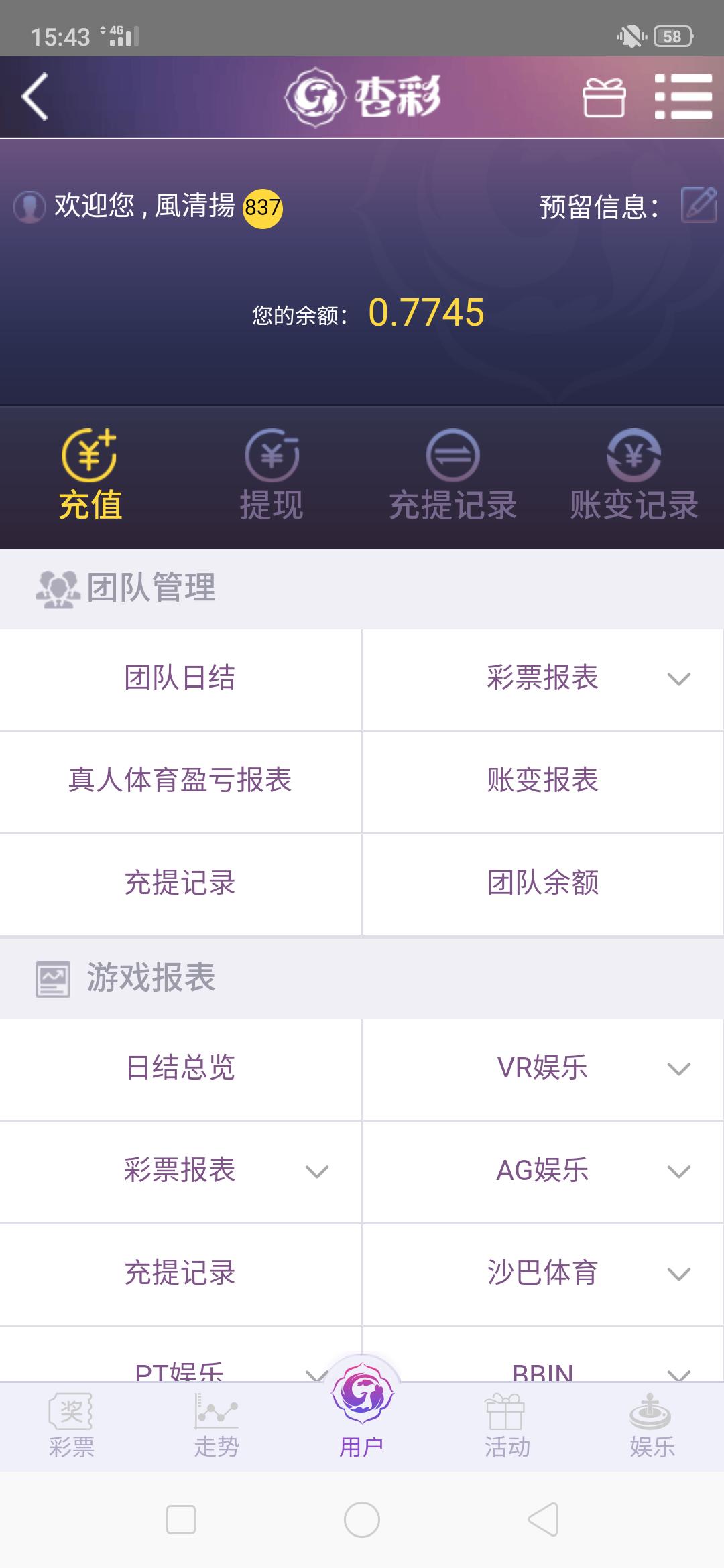
Task: Open 日结总览 daily overview
Action: tap(180, 1068)
